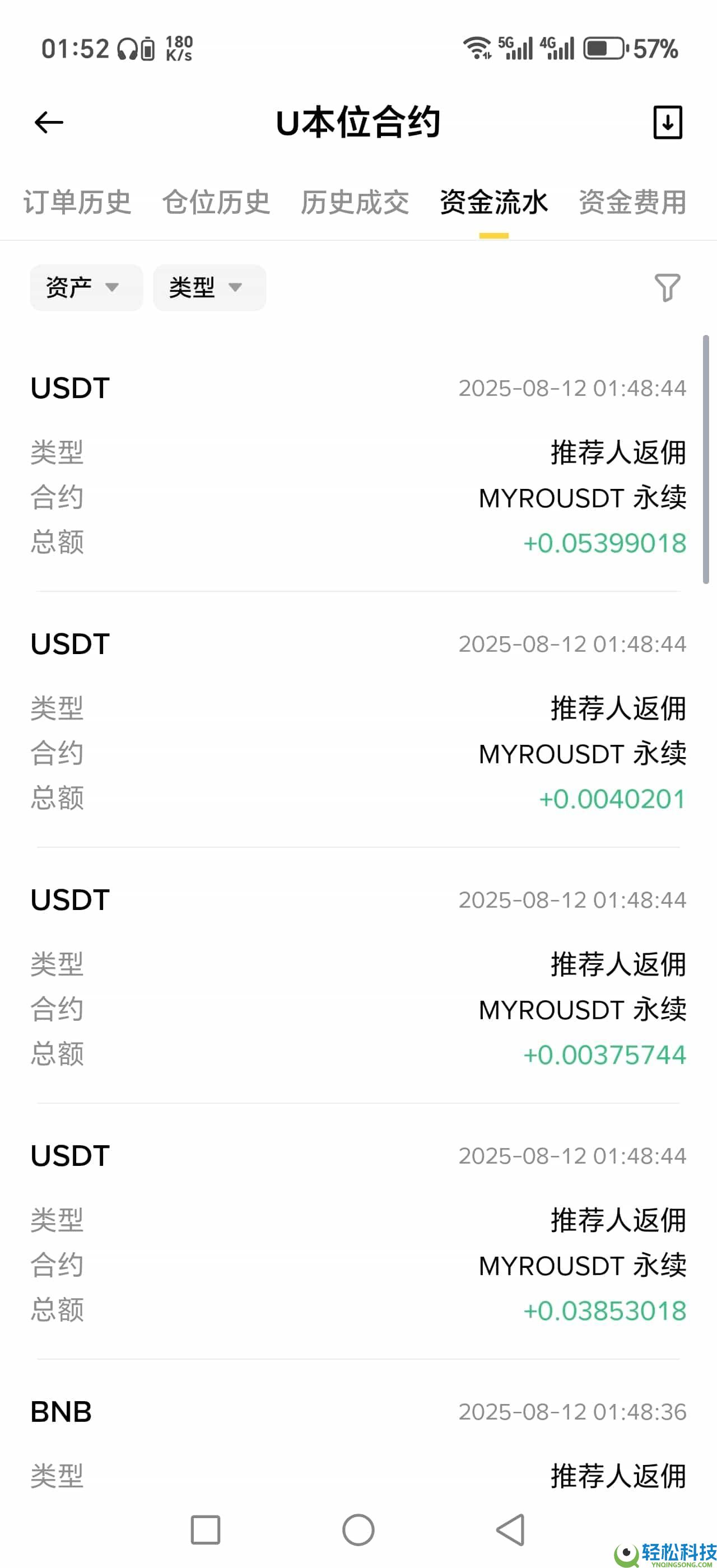Open the 资金费用 tab
This screenshot has height=1568, width=717.
pyautogui.click(x=633, y=203)
